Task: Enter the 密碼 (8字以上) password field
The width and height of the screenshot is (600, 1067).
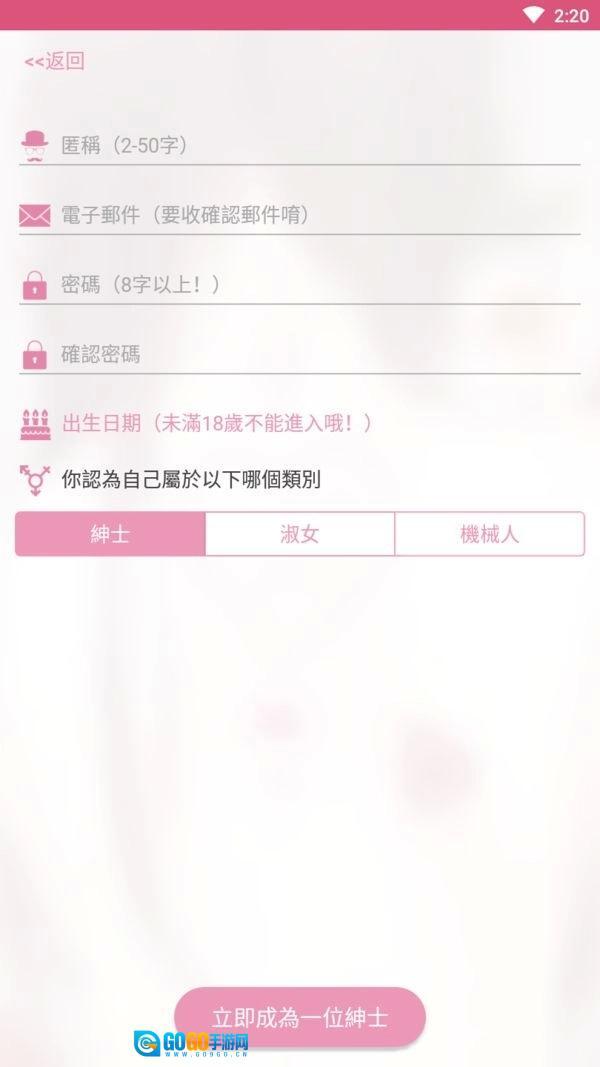Action: [320, 285]
